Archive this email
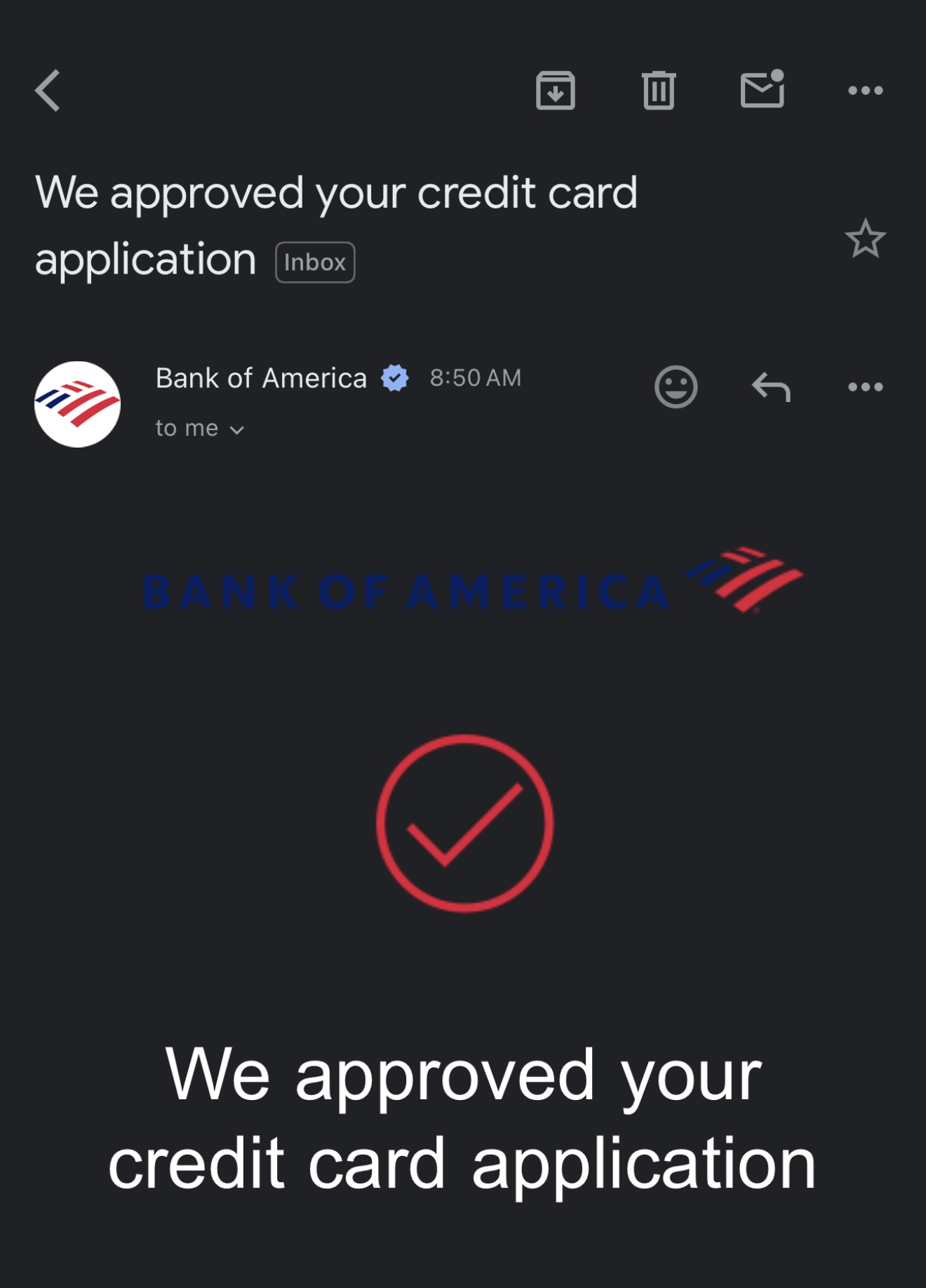This screenshot has width=926, height=1288. (556, 90)
